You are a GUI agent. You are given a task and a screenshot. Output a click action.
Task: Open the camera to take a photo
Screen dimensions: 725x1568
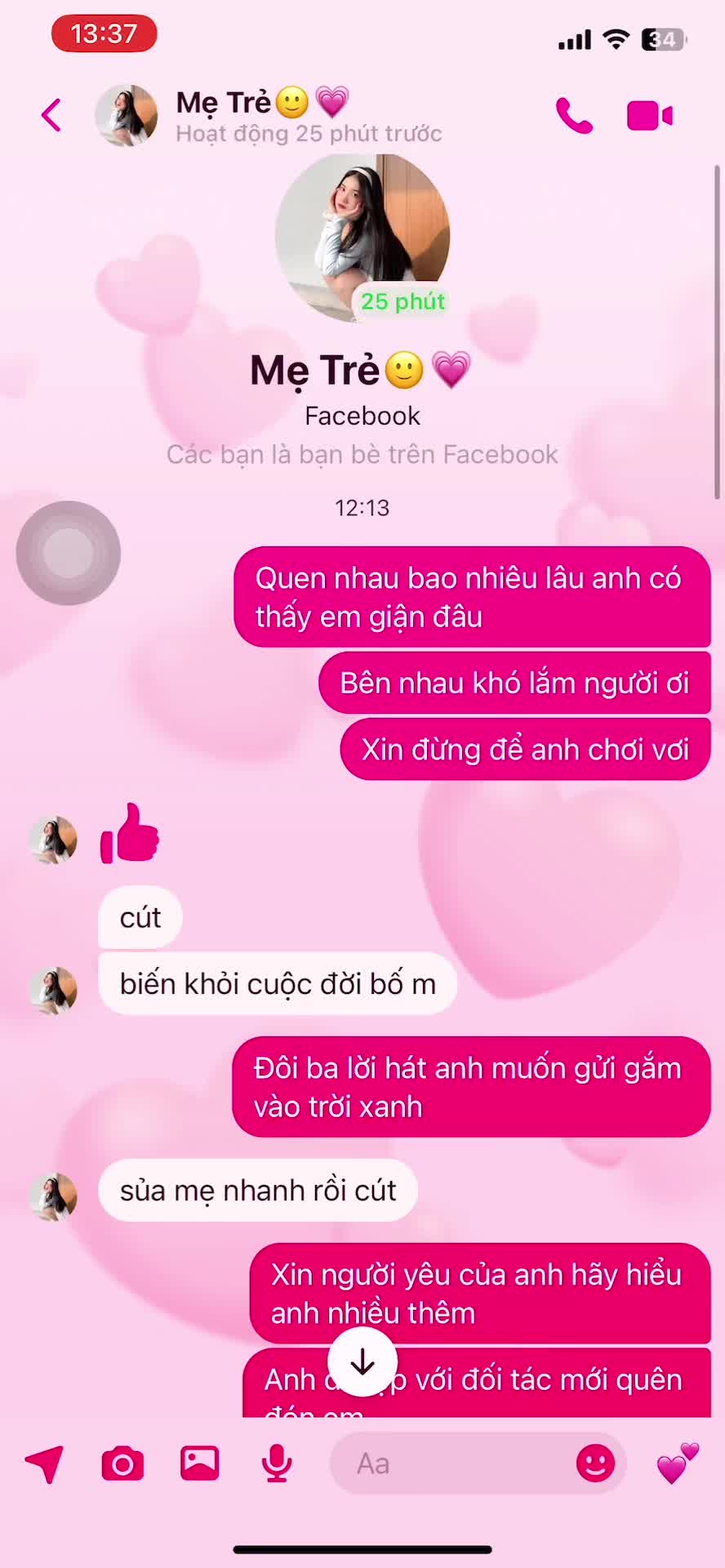[x=121, y=1463]
